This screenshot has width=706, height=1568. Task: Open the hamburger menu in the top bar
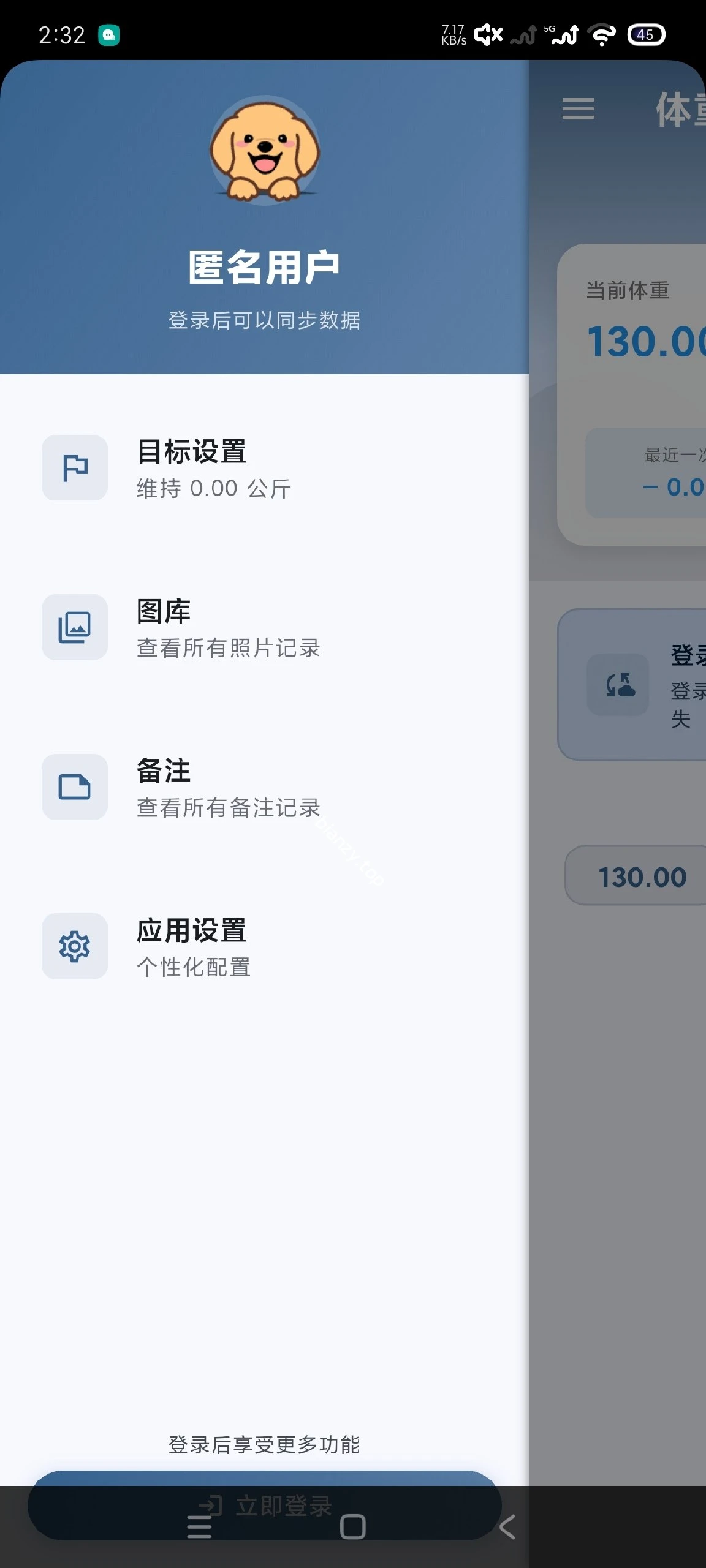577,108
